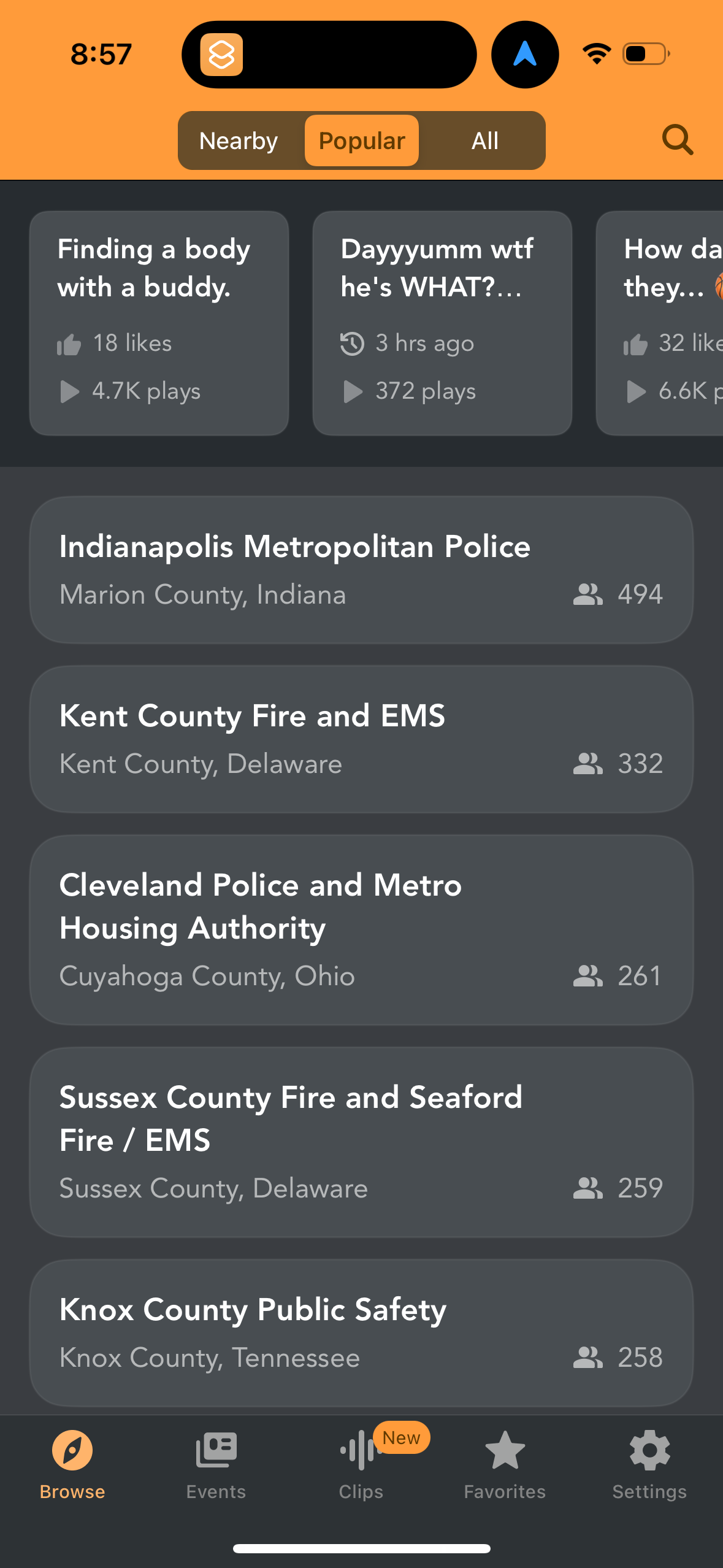Tap the location arrow in the status bar
The height and width of the screenshot is (1568, 723).
tap(524, 54)
